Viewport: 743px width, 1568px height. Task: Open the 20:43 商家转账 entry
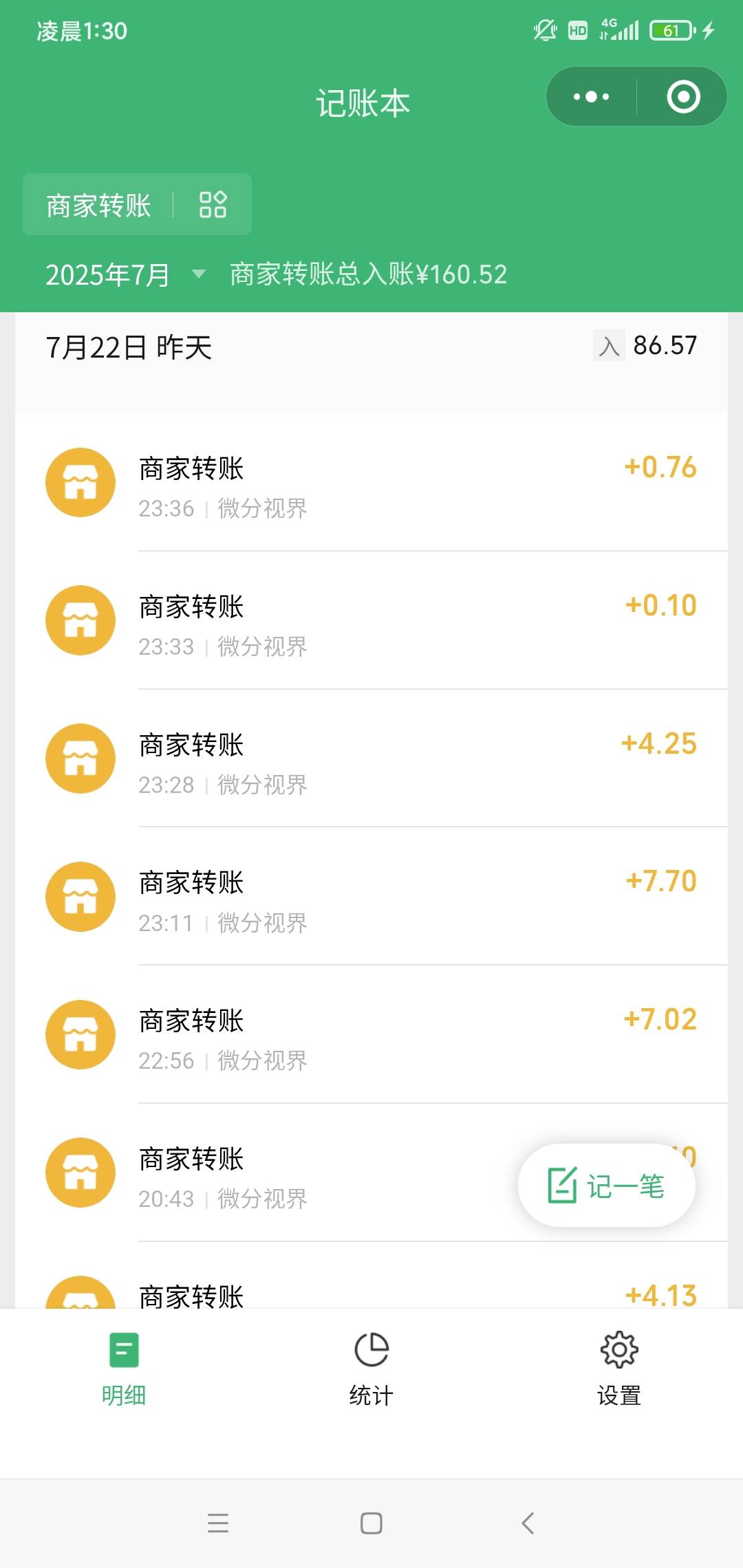[275, 1173]
